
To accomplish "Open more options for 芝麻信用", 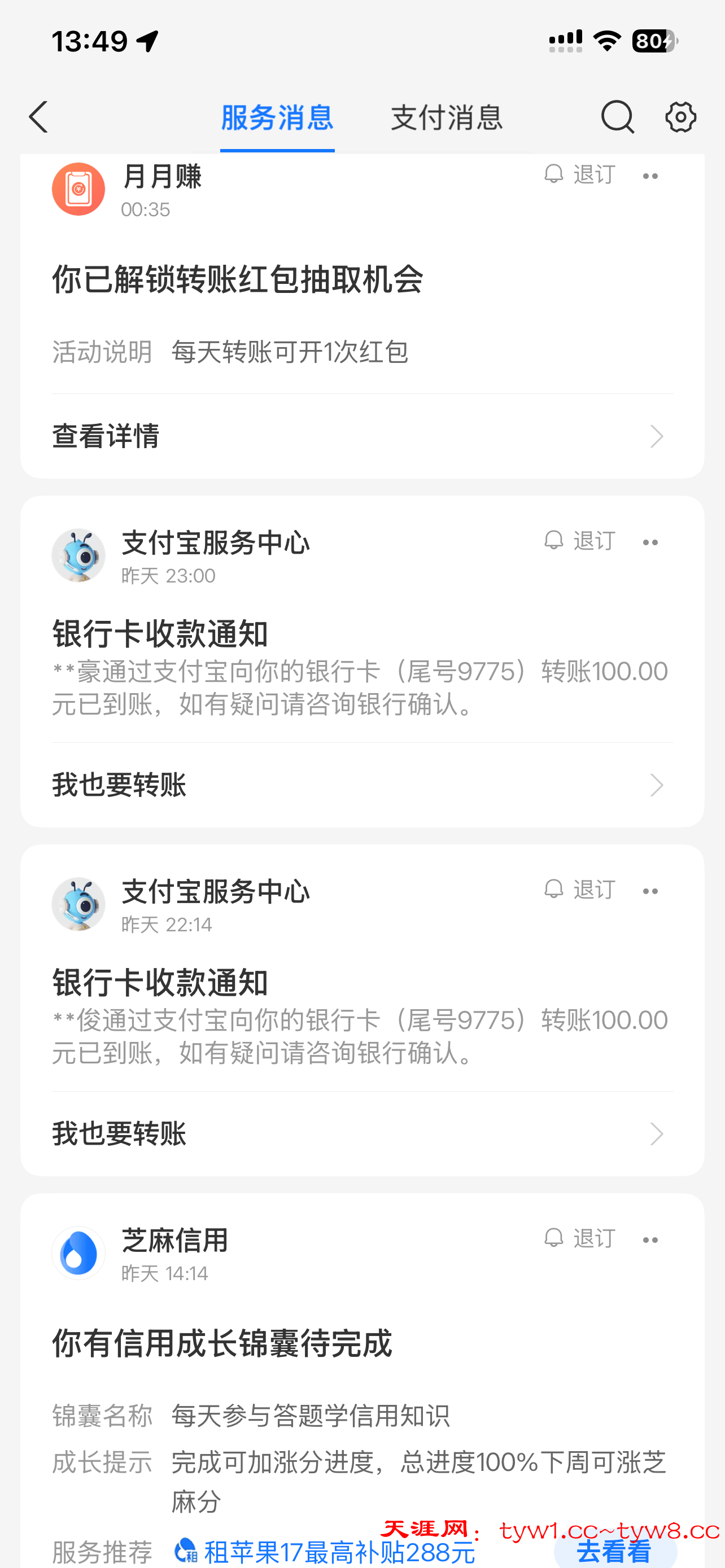I will coord(650,1240).
